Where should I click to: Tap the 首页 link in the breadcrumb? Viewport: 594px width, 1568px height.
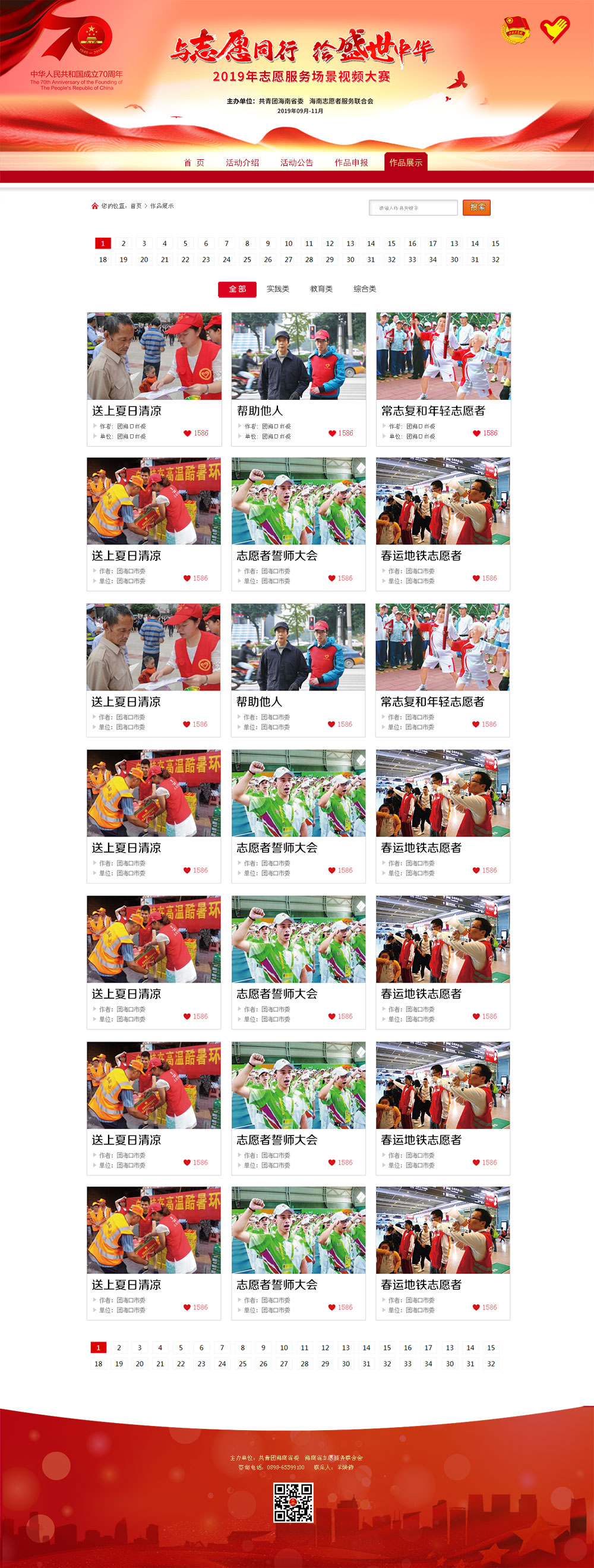click(x=135, y=206)
